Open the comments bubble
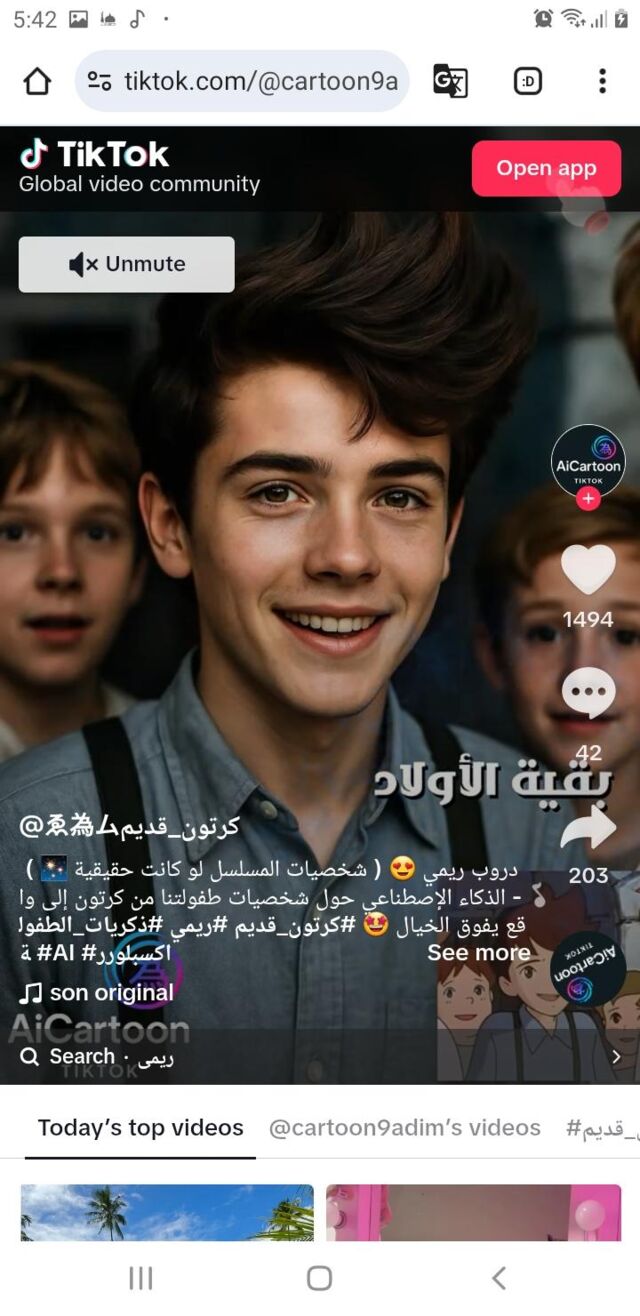Image resolution: width=640 pixels, height=1316 pixels. (588, 693)
